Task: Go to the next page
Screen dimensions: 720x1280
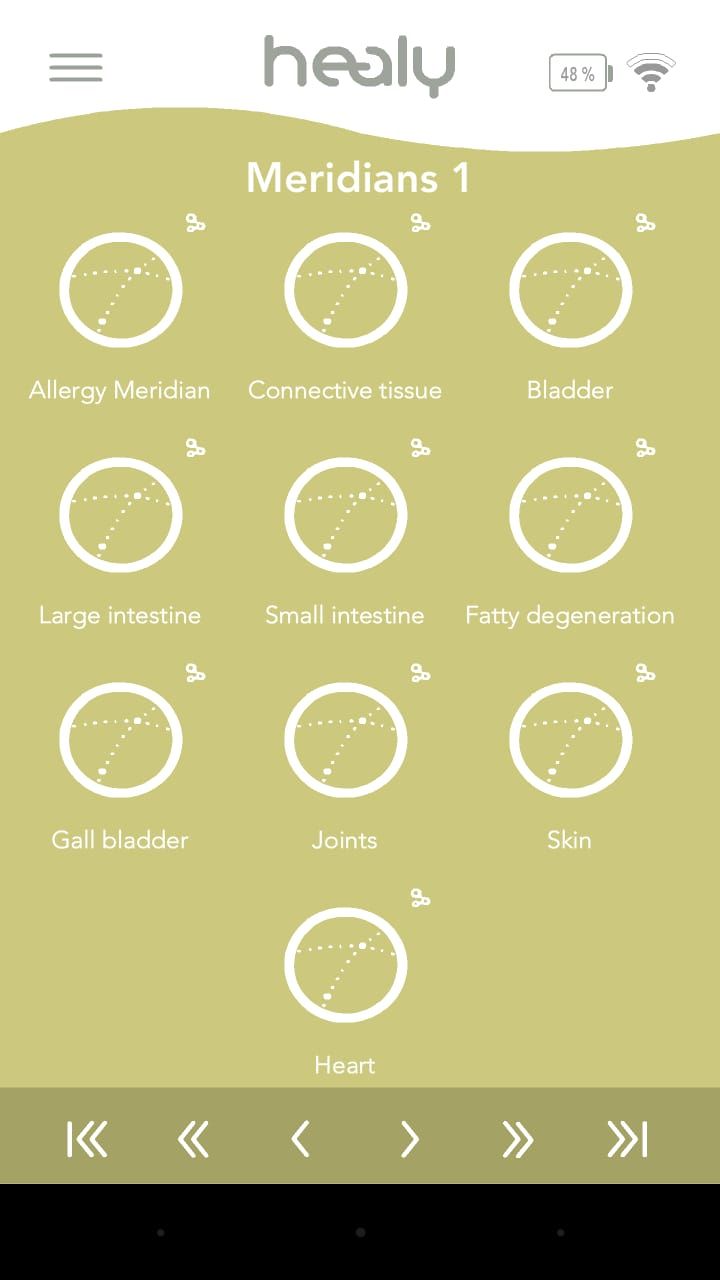Action: [409, 1139]
